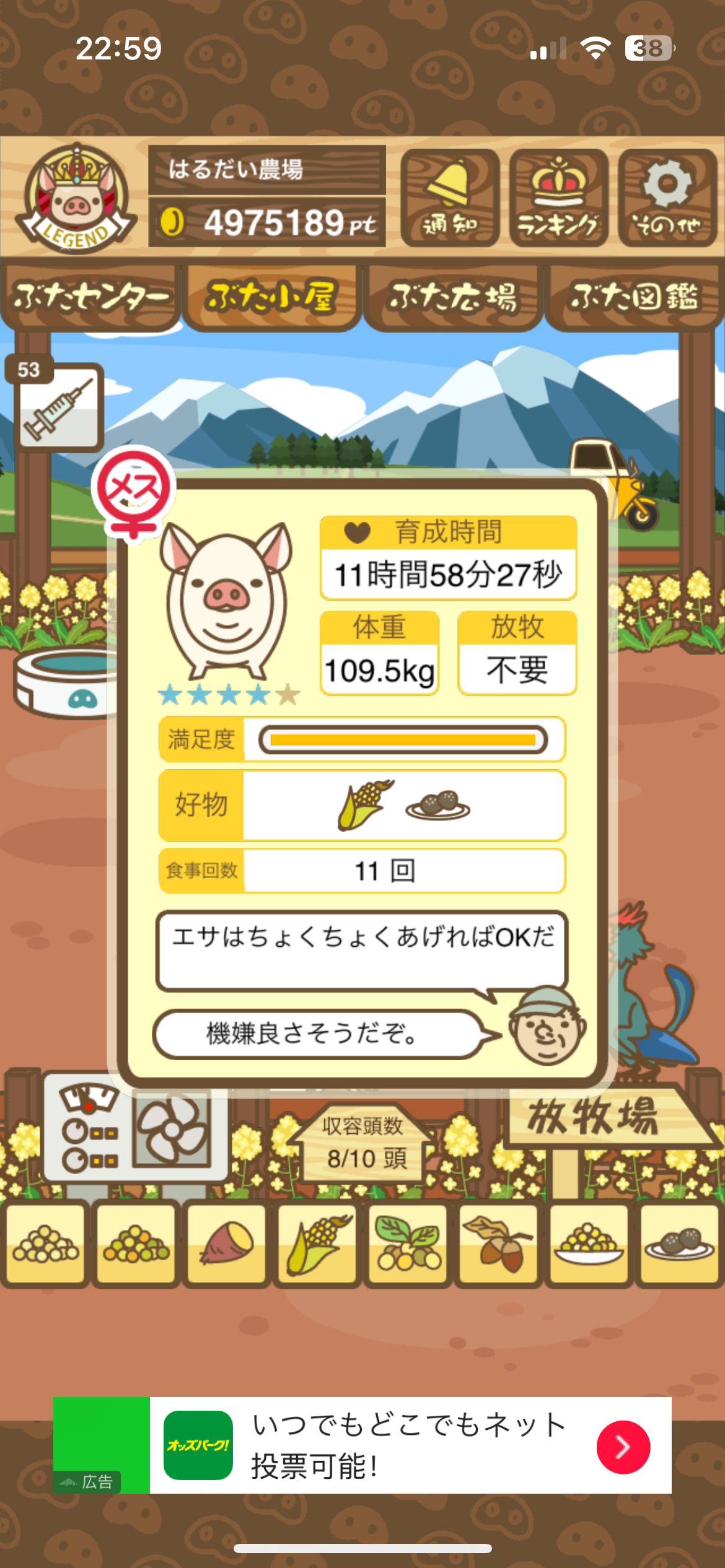Use the syringe vaccine item

(58, 406)
